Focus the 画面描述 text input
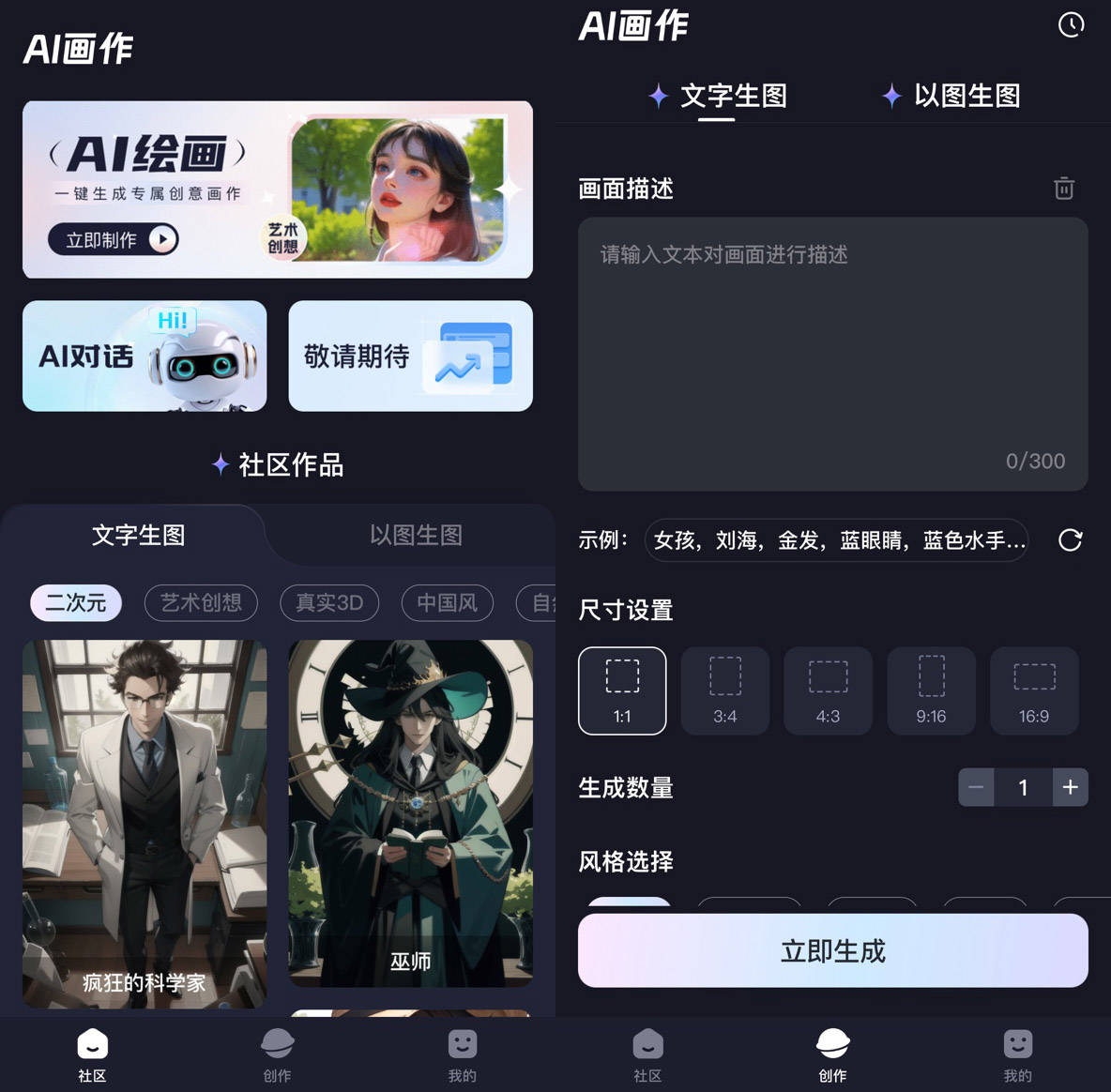Viewport: 1111px width, 1092px height. pos(832,354)
